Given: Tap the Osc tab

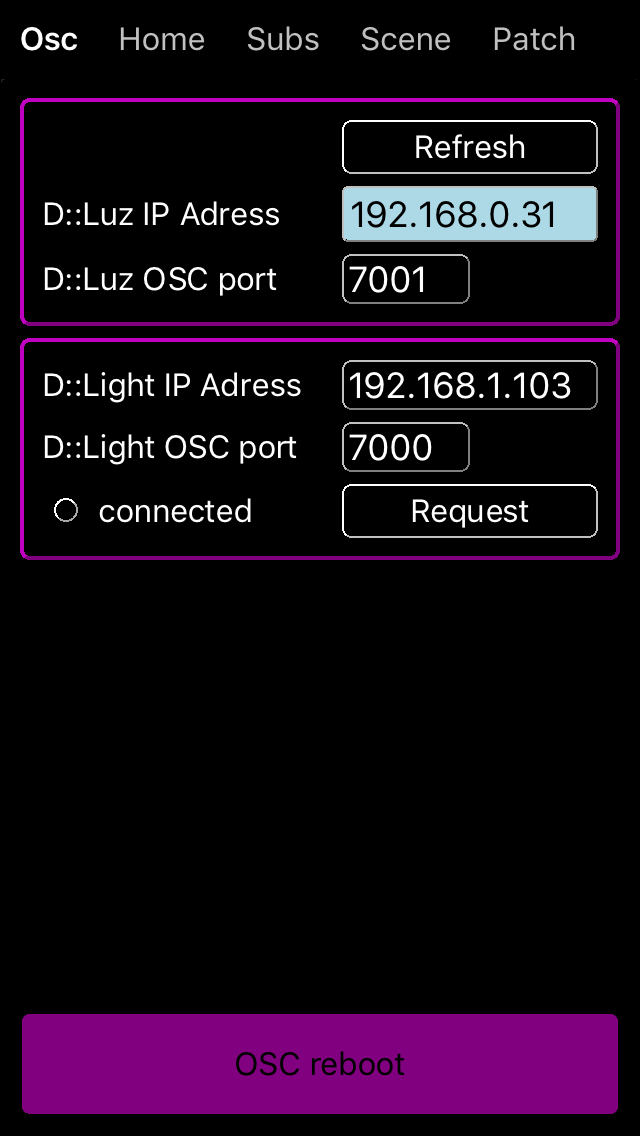Looking at the screenshot, I should tap(49, 40).
